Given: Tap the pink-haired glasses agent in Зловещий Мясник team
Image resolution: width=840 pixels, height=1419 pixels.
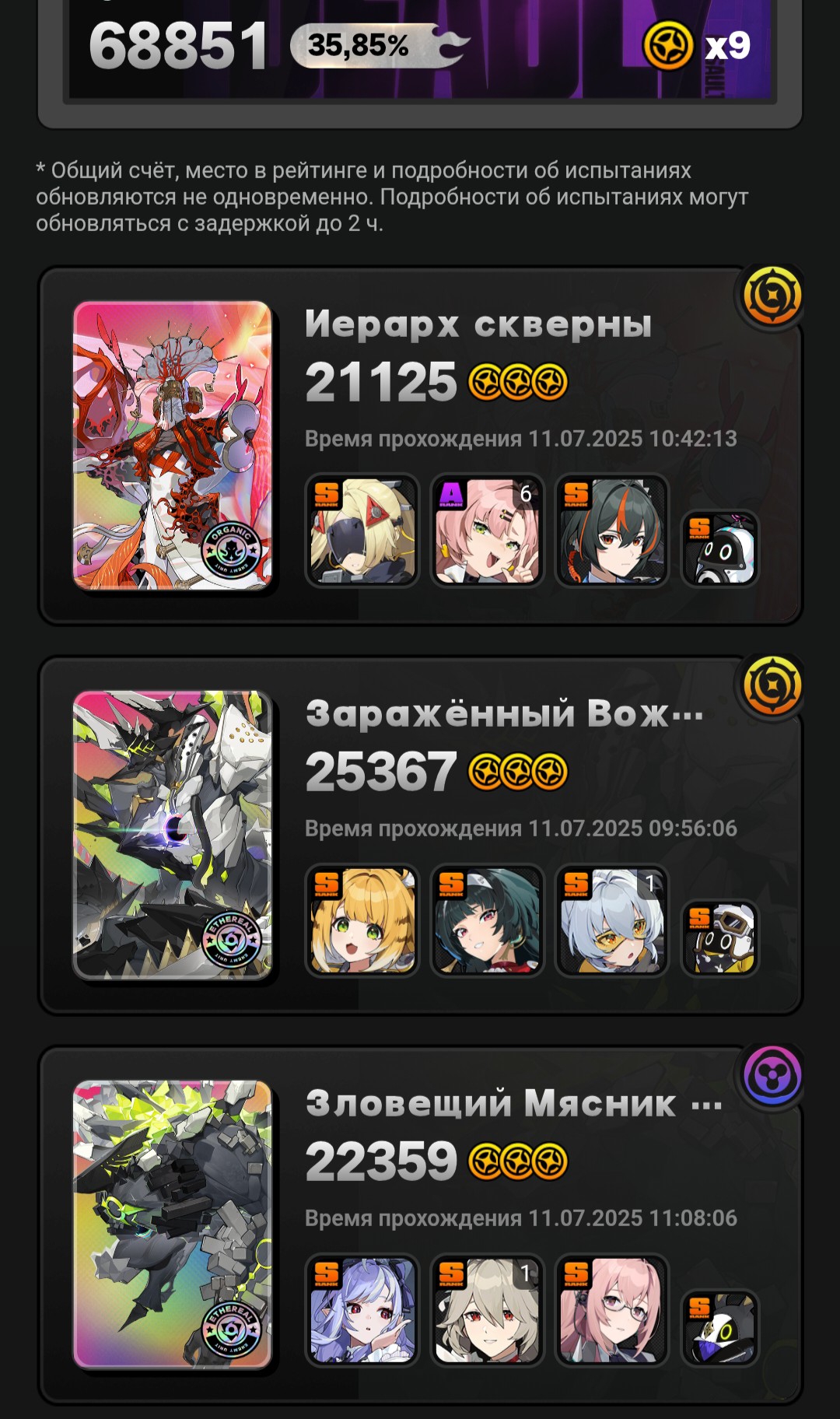Looking at the screenshot, I should [612, 1310].
